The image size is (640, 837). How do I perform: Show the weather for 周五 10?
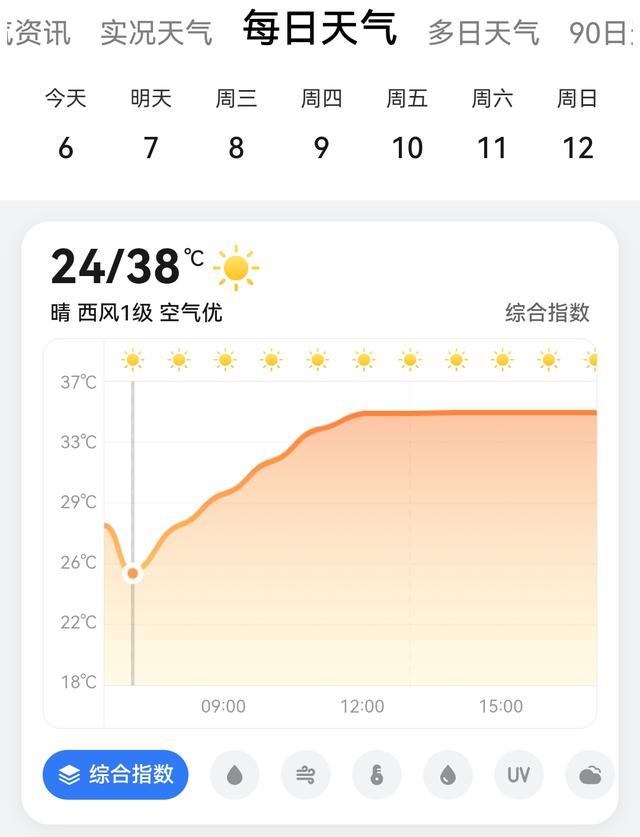click(x=407, y=125)
